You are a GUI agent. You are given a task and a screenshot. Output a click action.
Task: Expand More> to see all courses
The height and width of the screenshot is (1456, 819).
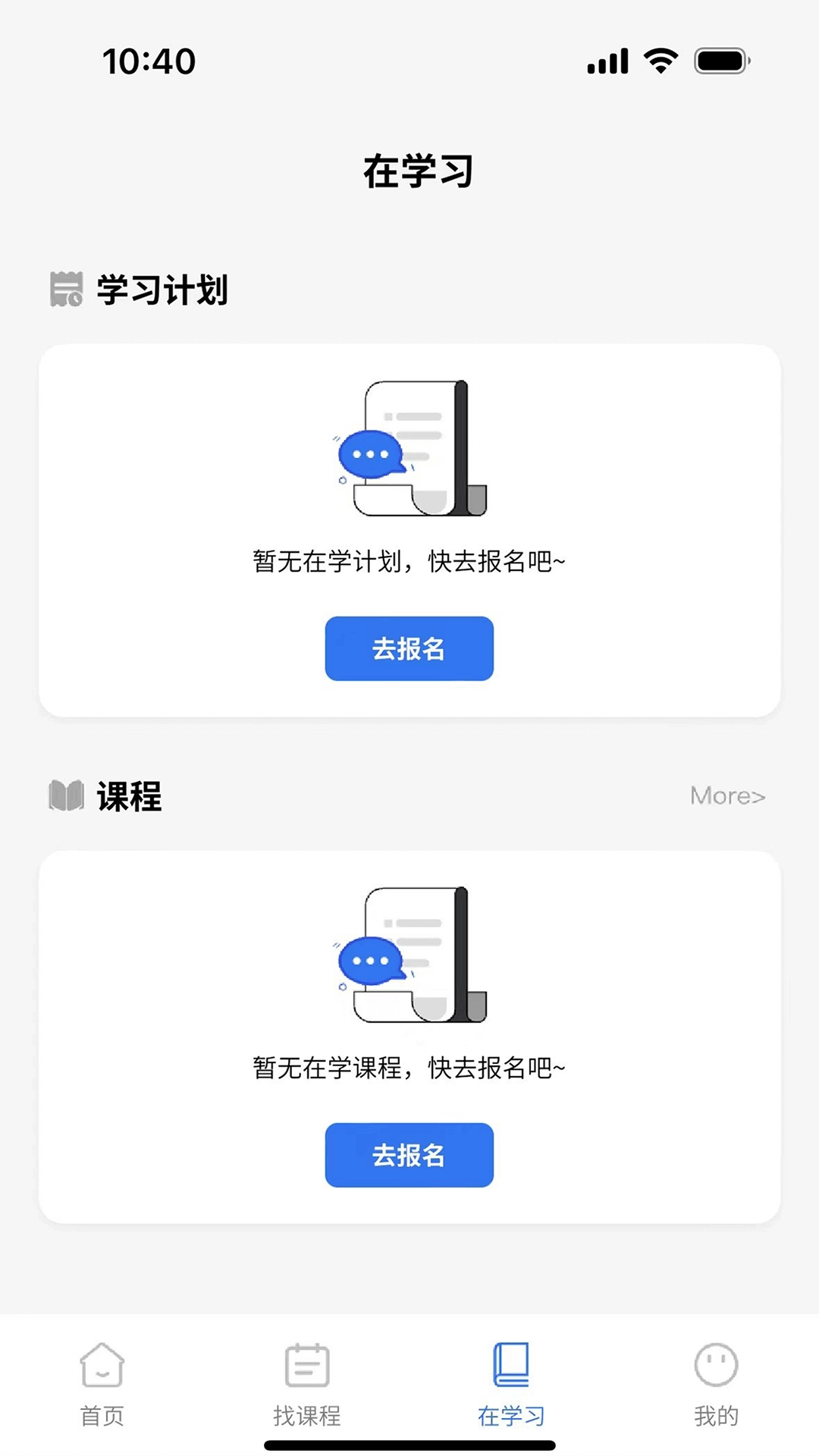[x=726, y=796]
